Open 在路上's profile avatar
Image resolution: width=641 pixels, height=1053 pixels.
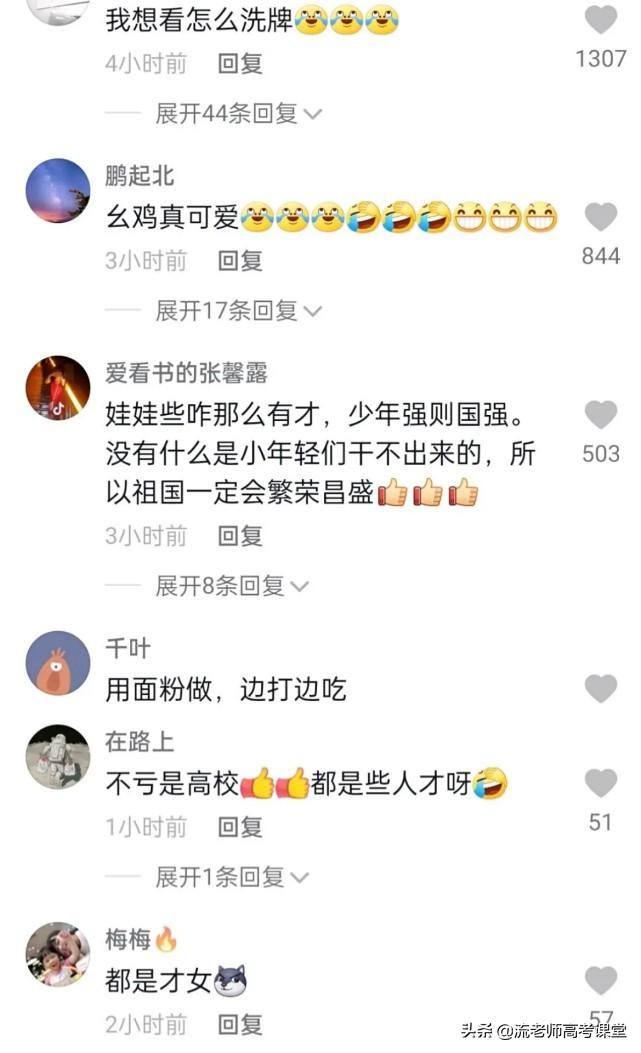[x=58, y=757]
